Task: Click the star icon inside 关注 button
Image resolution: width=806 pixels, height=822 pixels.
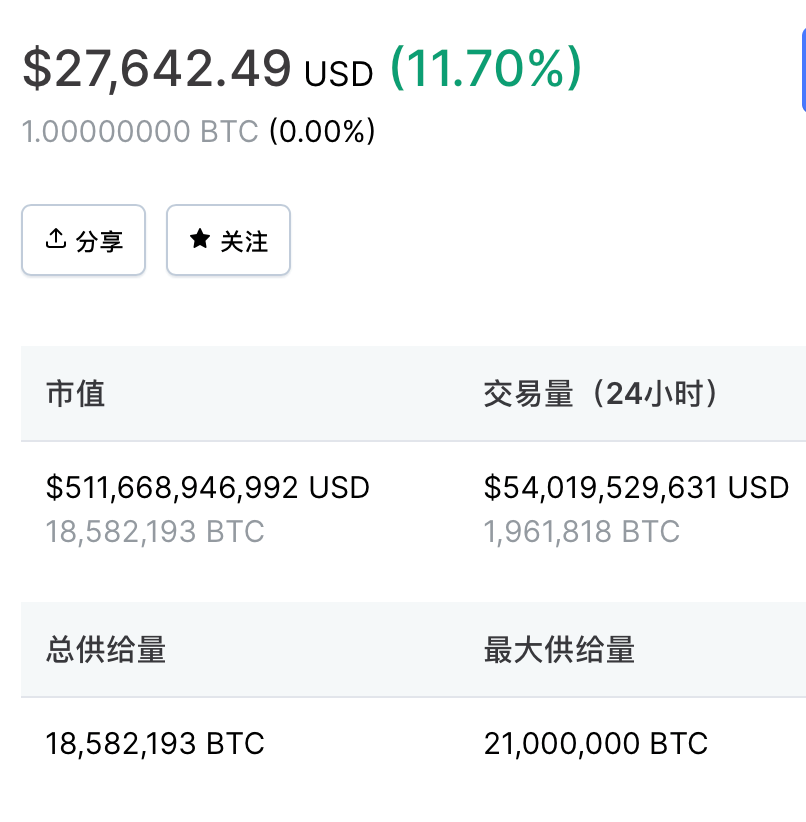Action: click(x=200, y=239)
